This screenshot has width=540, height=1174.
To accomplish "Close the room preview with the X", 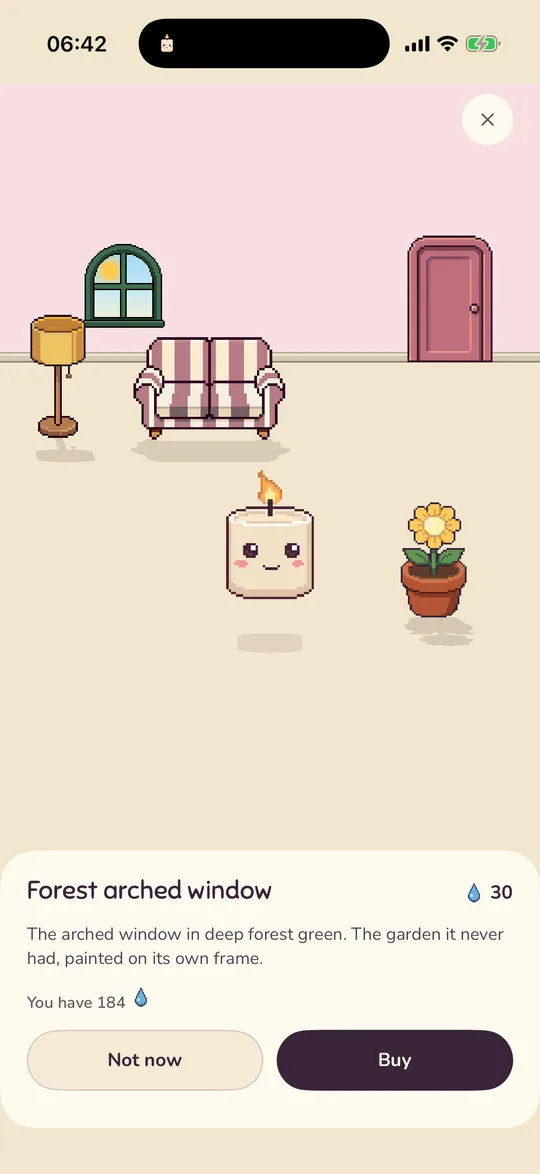I will 488,120.
